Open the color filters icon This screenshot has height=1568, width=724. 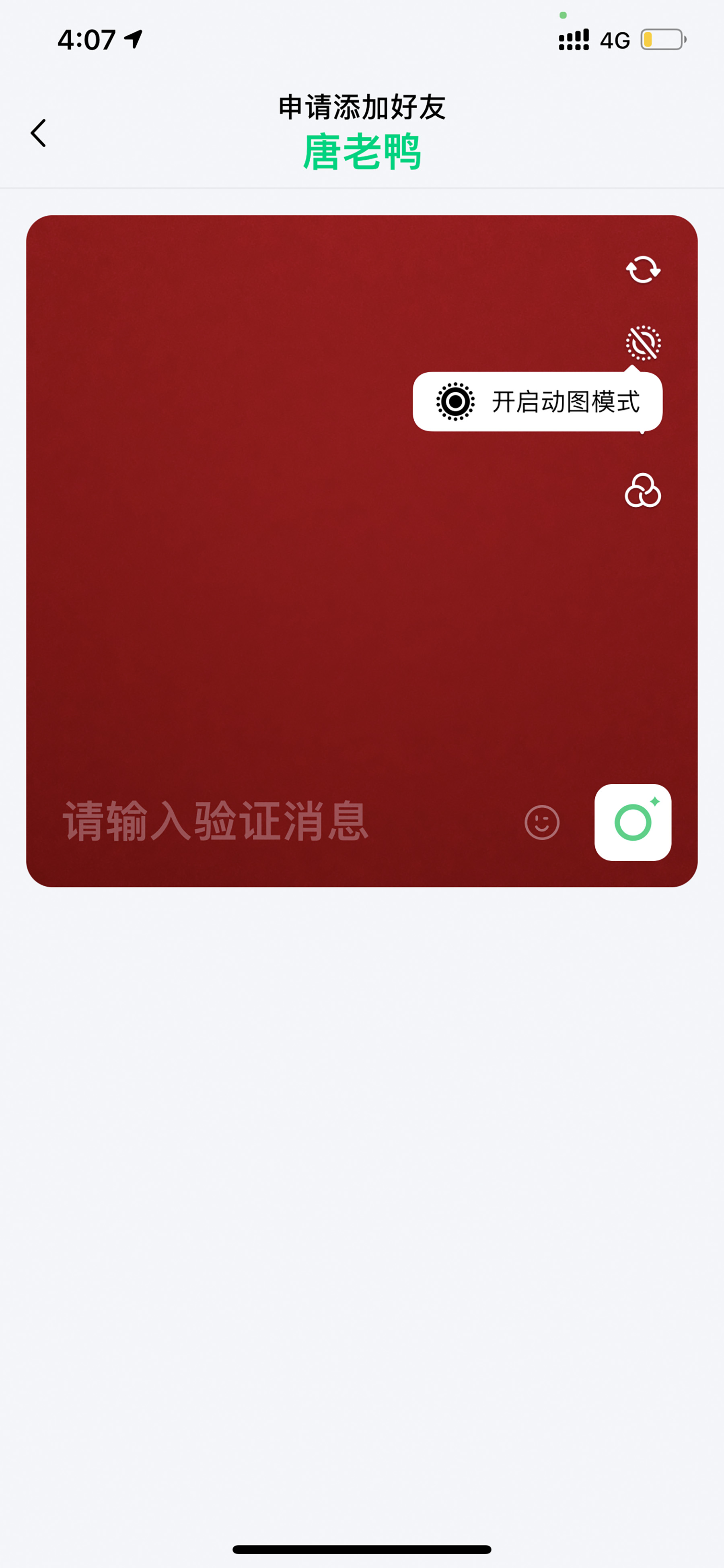642,491
